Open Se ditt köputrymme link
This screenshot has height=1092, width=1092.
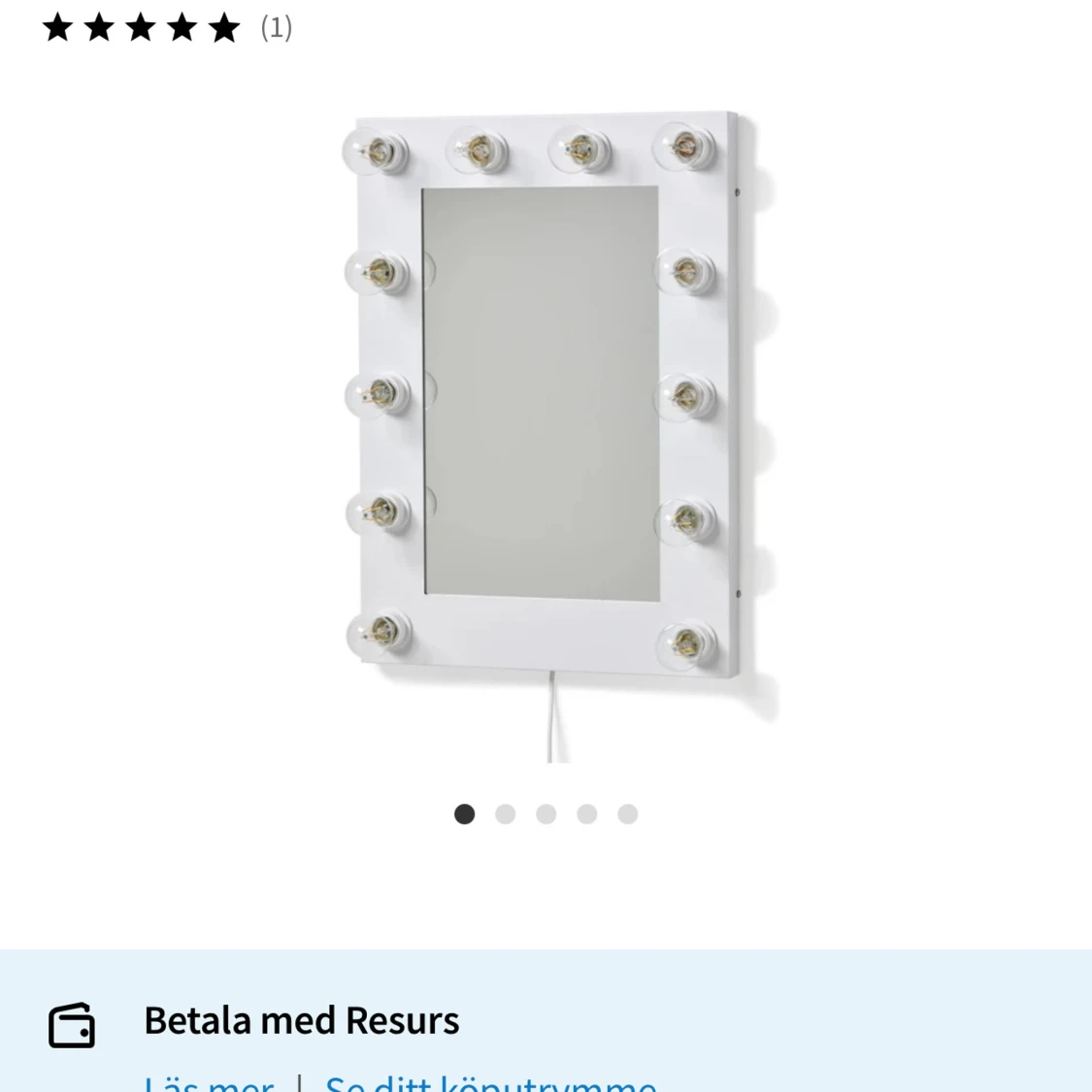pos(490,1082)
